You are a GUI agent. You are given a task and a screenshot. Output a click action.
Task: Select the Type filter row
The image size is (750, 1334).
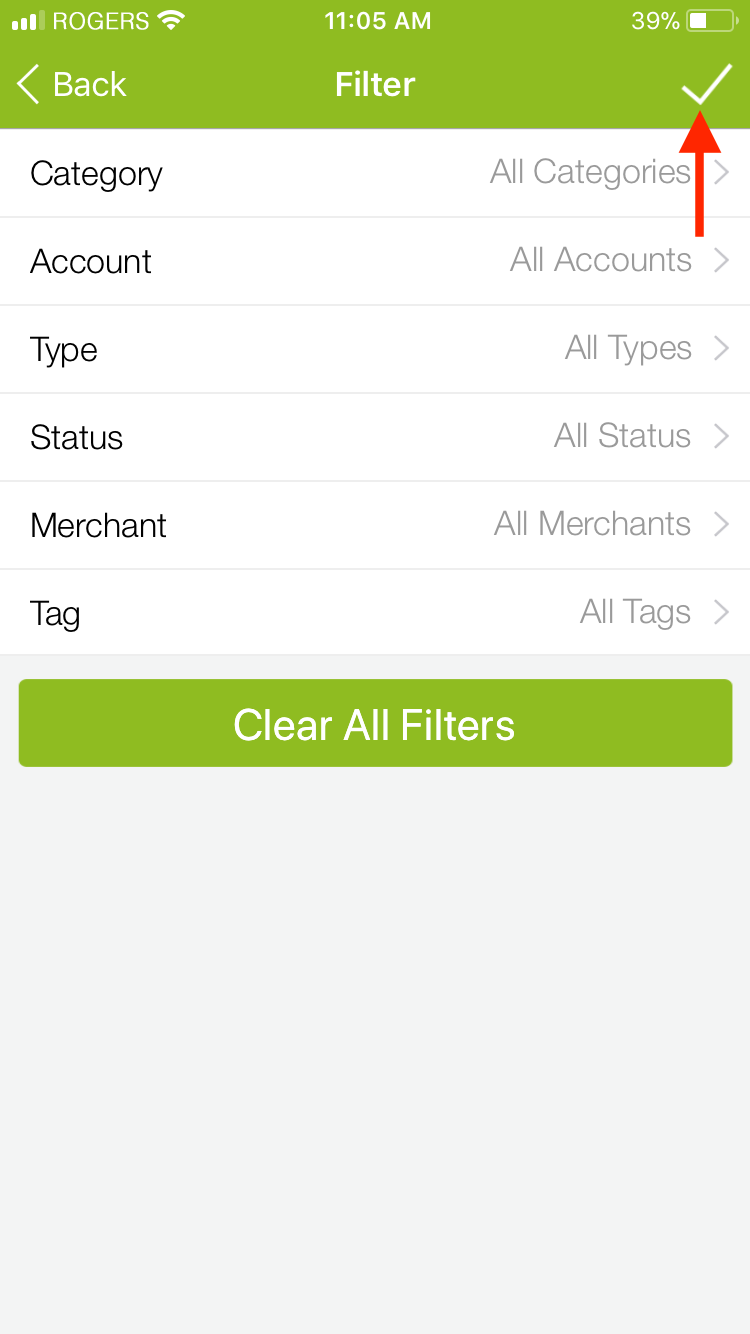[x=375, y=349]
